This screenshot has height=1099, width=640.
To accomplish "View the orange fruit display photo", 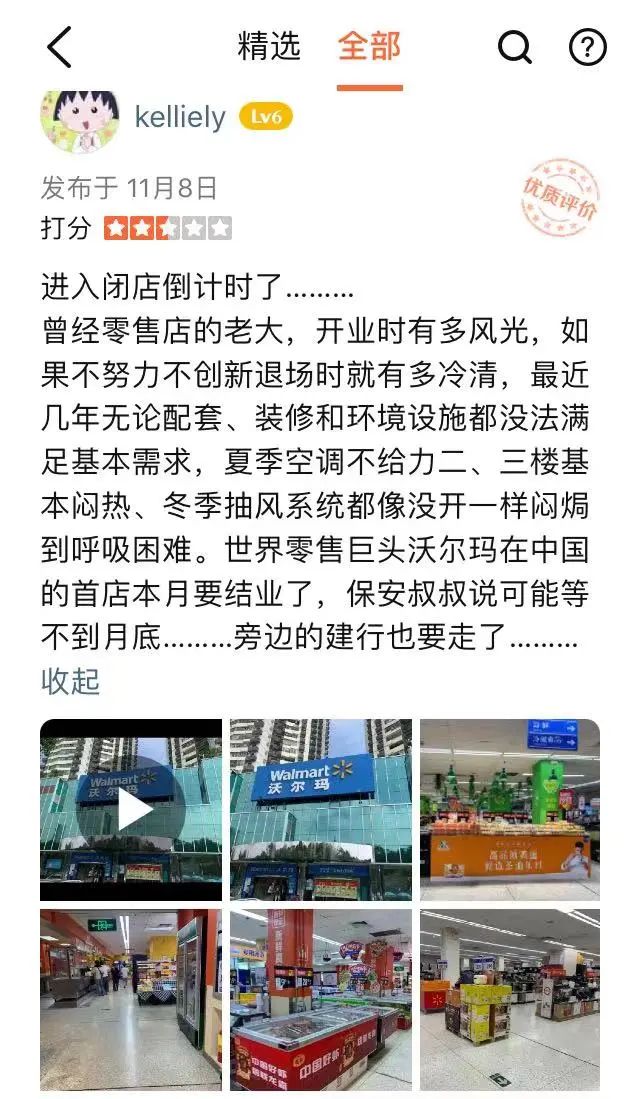I will (509, 809).
